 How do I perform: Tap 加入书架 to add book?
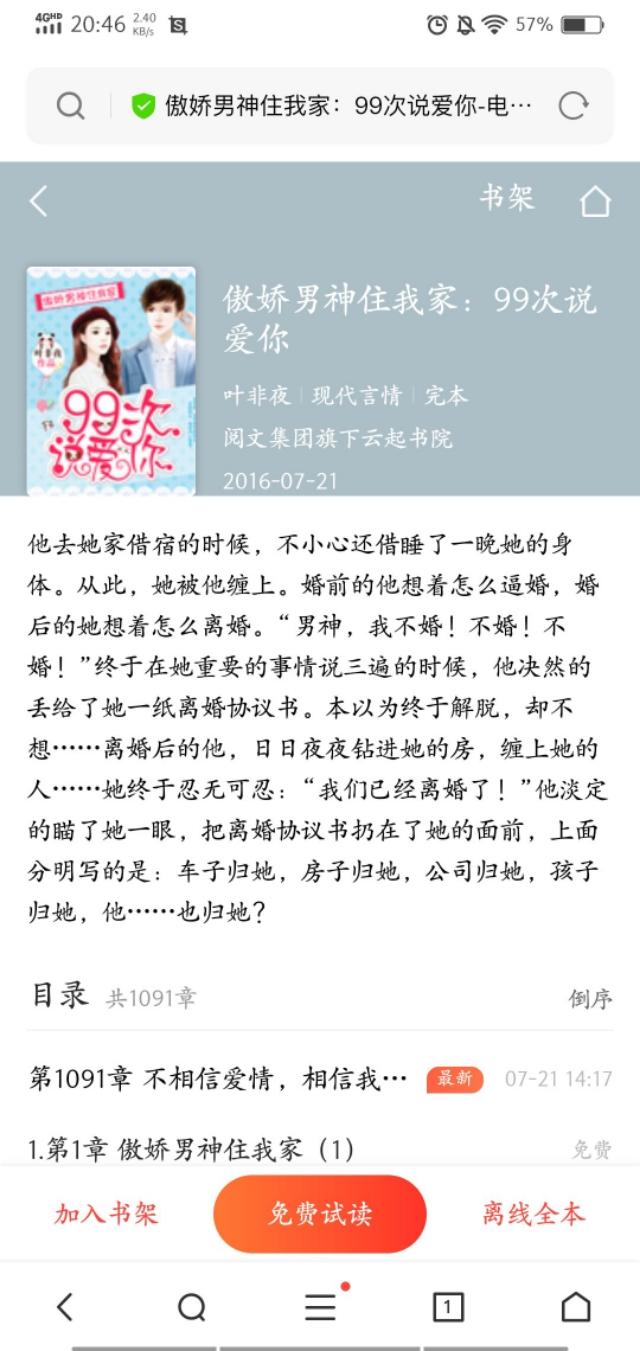(x=106, y=1214)
